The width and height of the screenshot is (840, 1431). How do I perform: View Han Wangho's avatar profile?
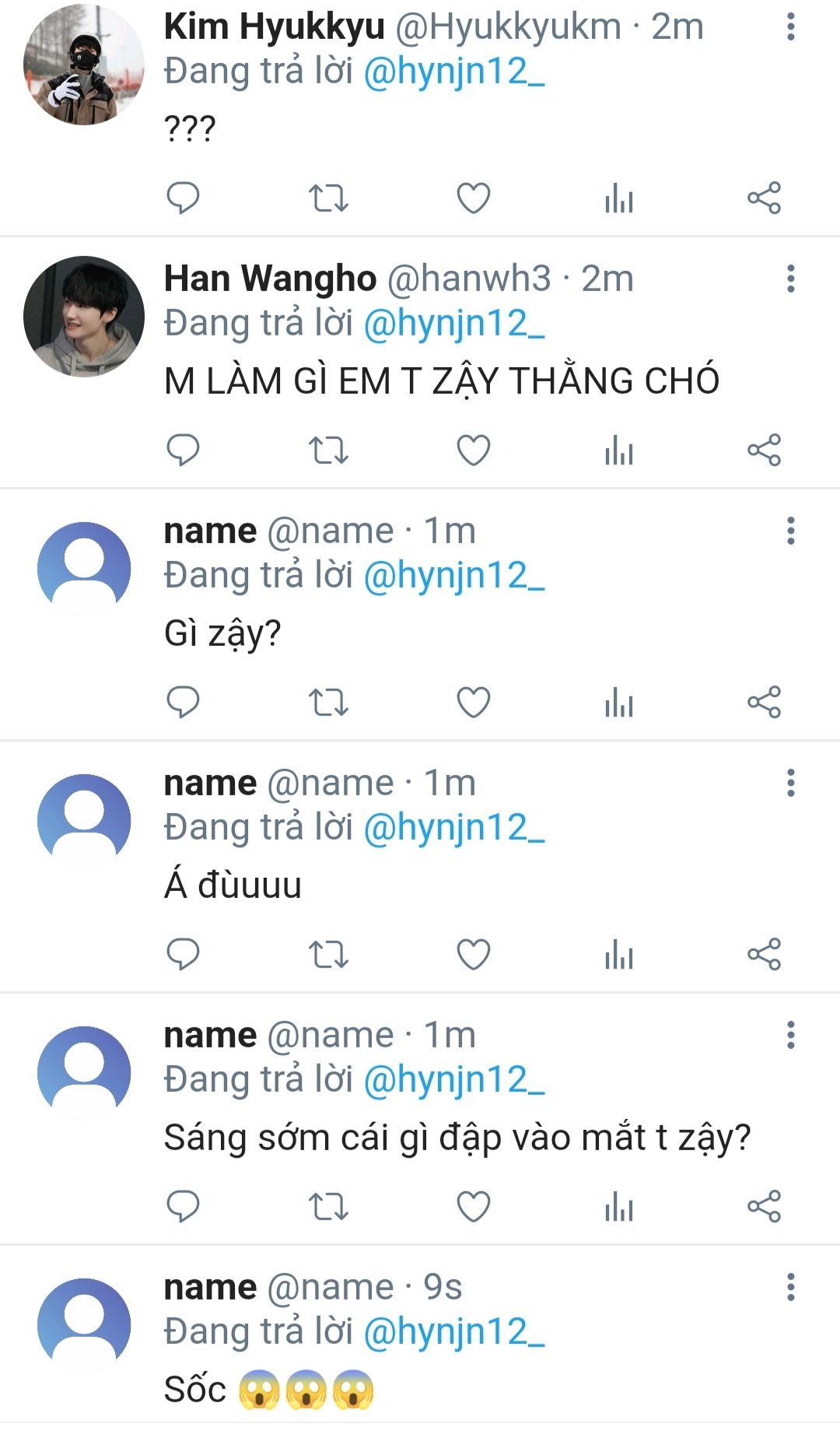84,317
